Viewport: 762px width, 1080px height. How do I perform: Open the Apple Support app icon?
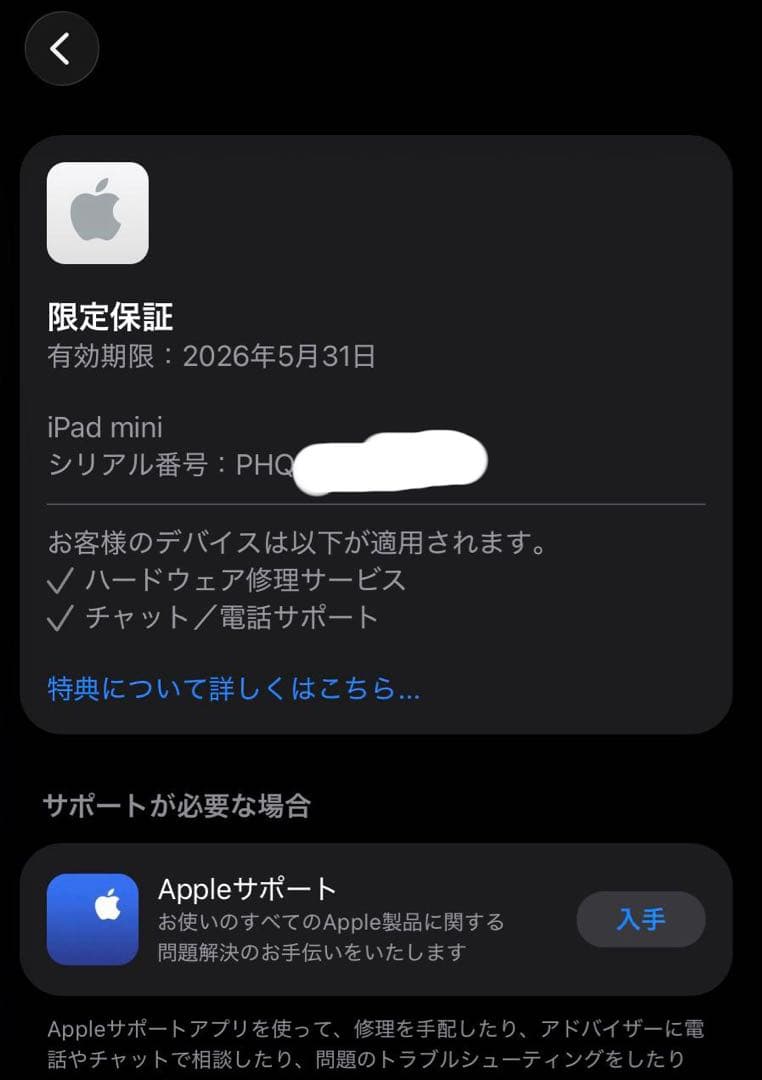pyautogui.click(x=94, y=919)
